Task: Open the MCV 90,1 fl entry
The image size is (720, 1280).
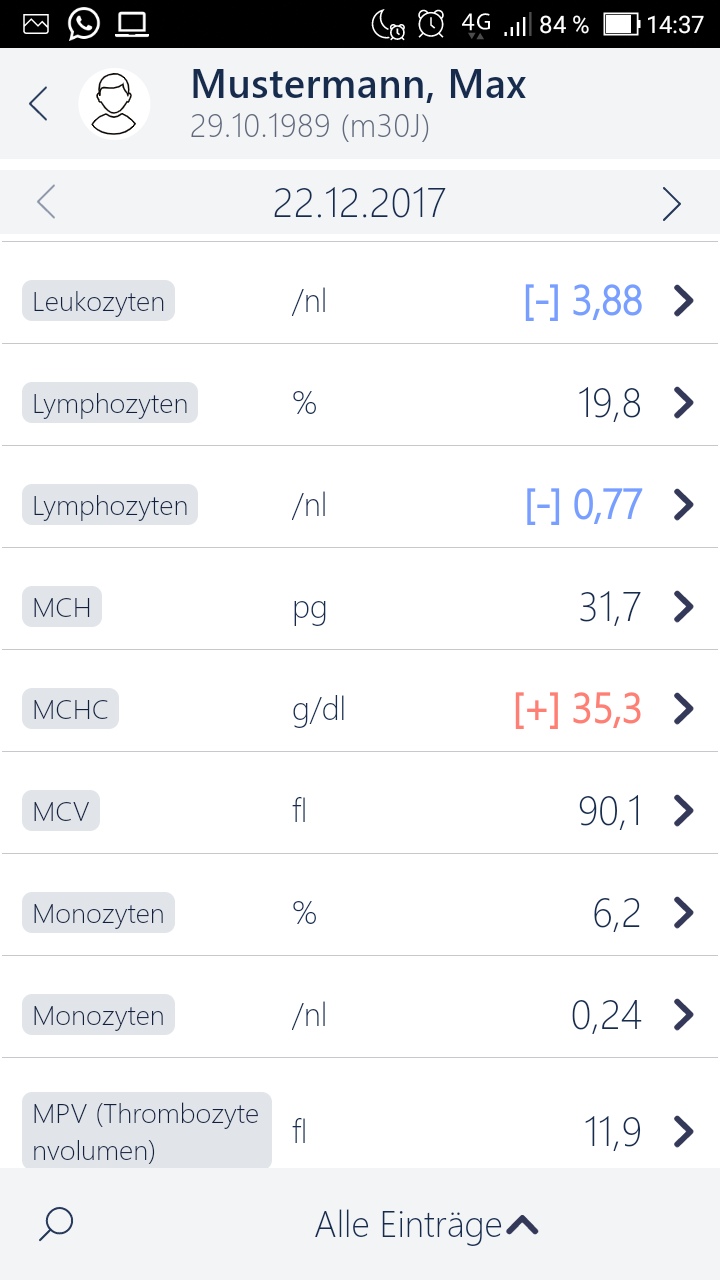Action: point(360,811)
